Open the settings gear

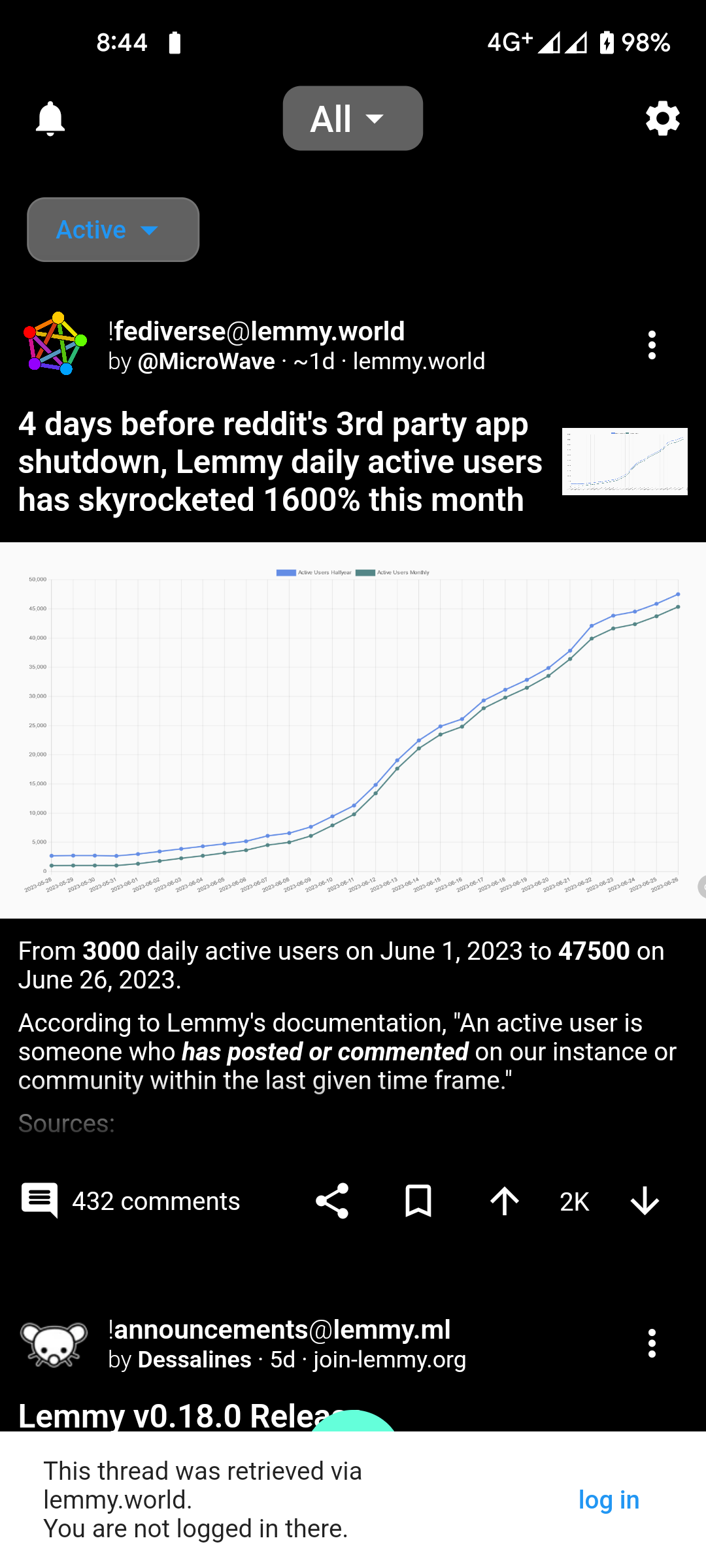[x=662, y=119]
